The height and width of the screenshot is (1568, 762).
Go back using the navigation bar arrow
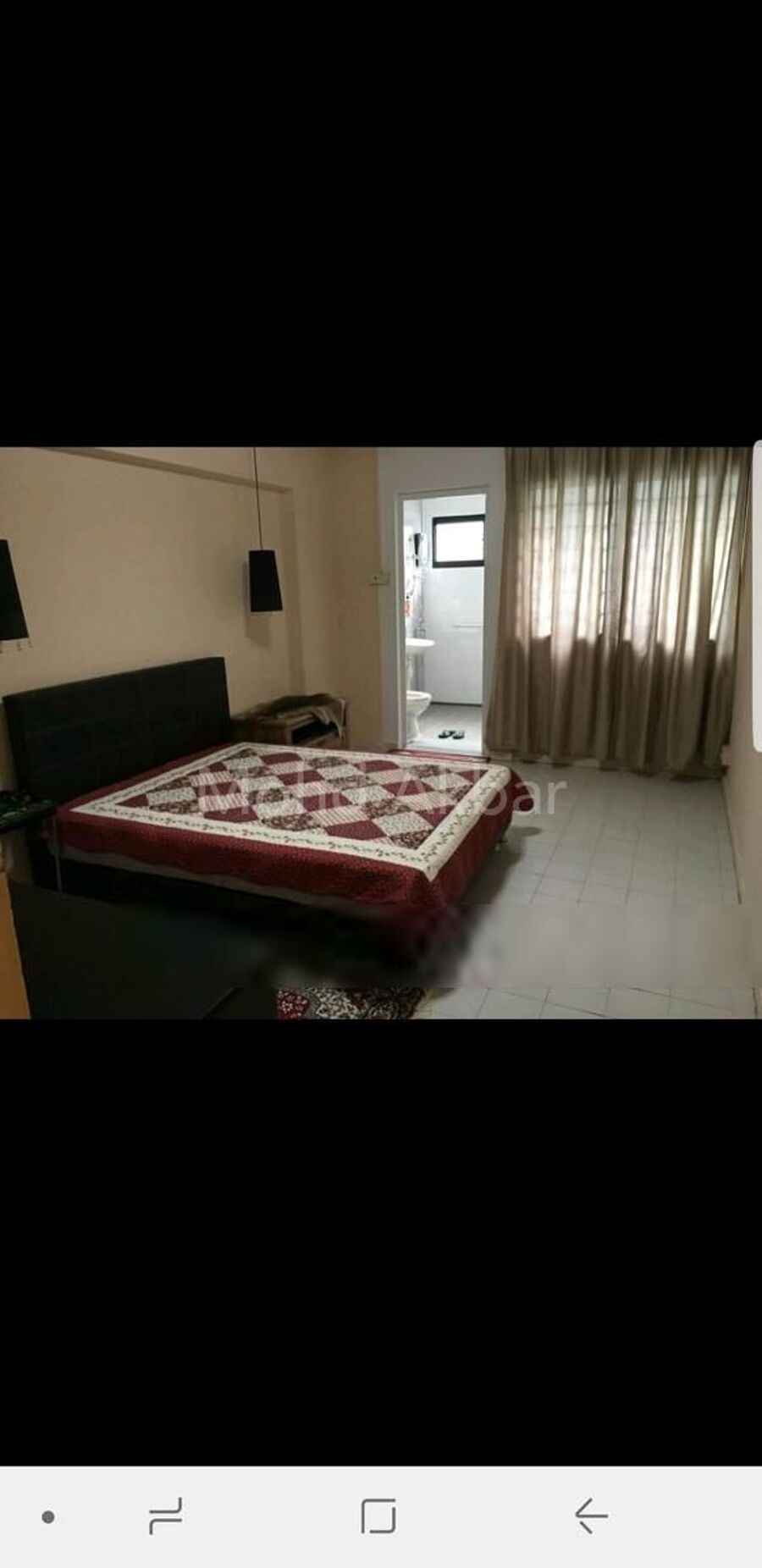590,1516
